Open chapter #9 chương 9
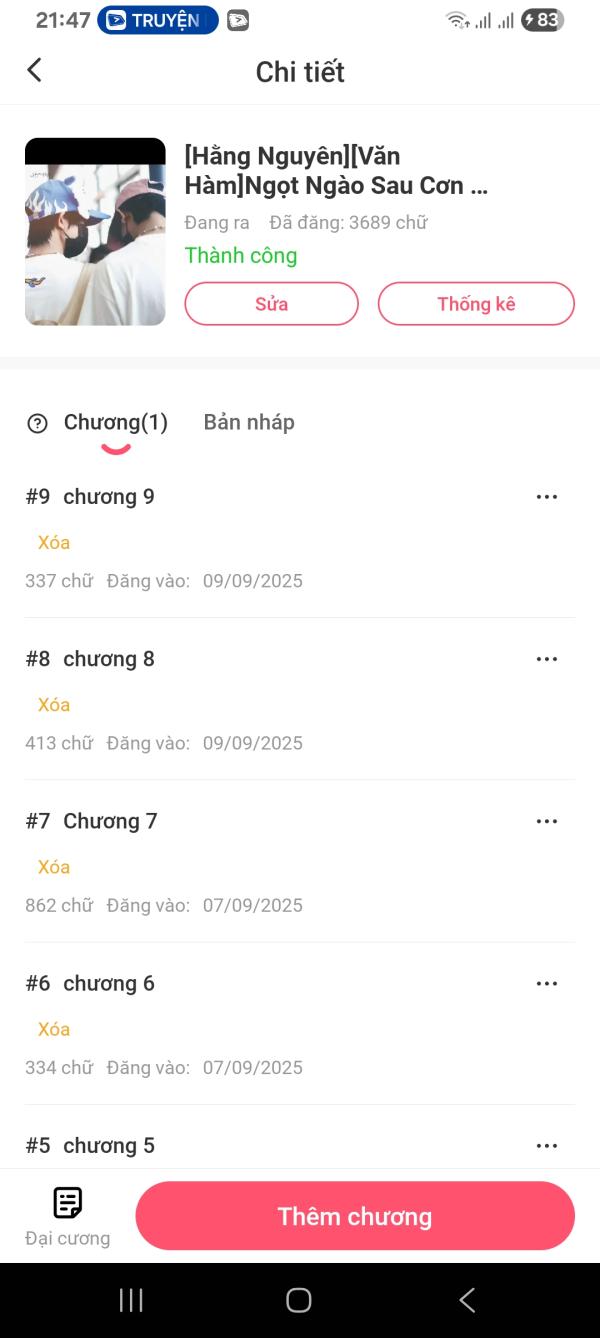The height and width of the screenshot is (1338, 600). point(109,497)
